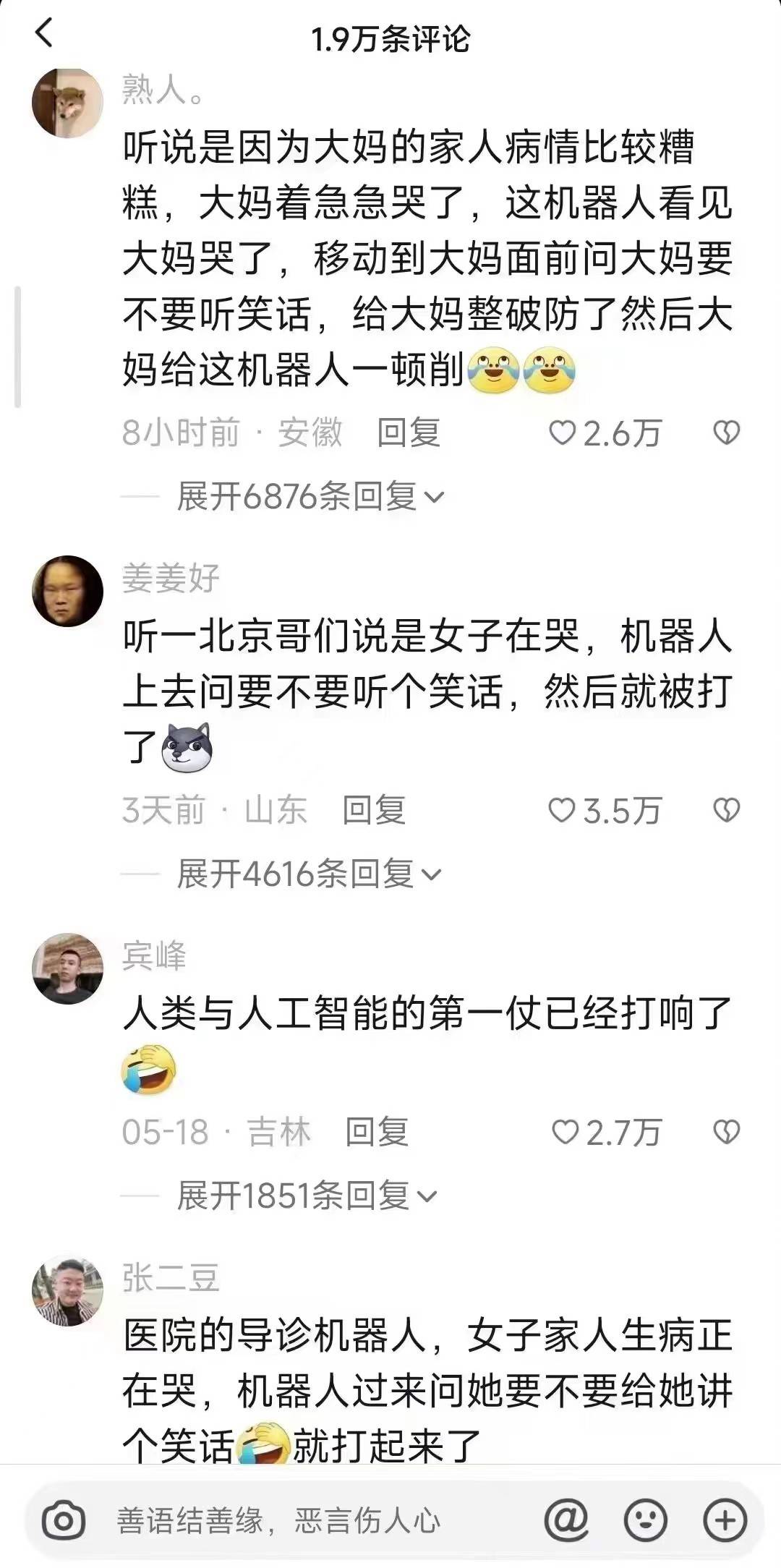Like 姜姜好's comment
Screen dimensions: 781x1568
point(605,811)
